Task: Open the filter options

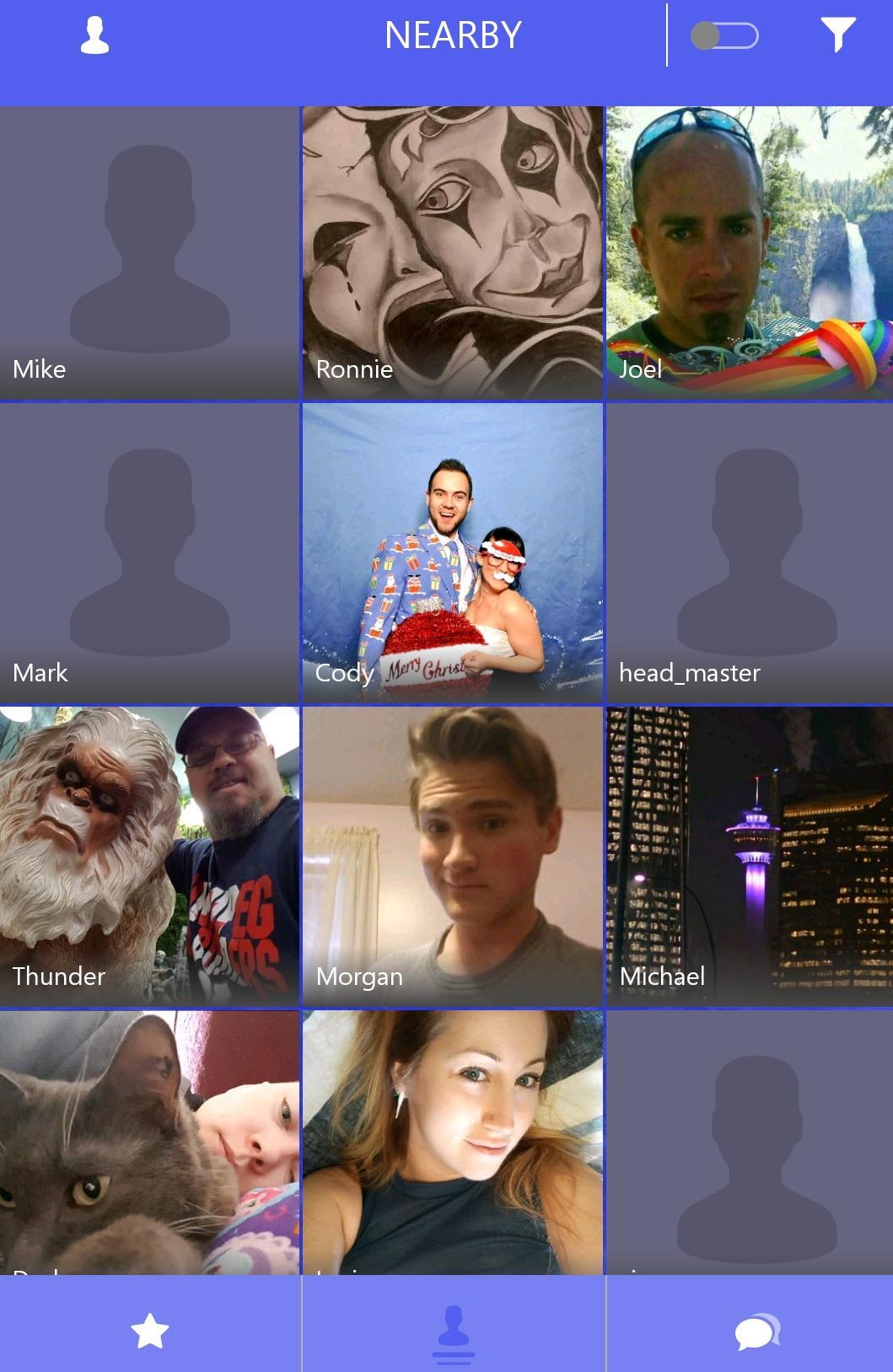Action: click(837, 36)
